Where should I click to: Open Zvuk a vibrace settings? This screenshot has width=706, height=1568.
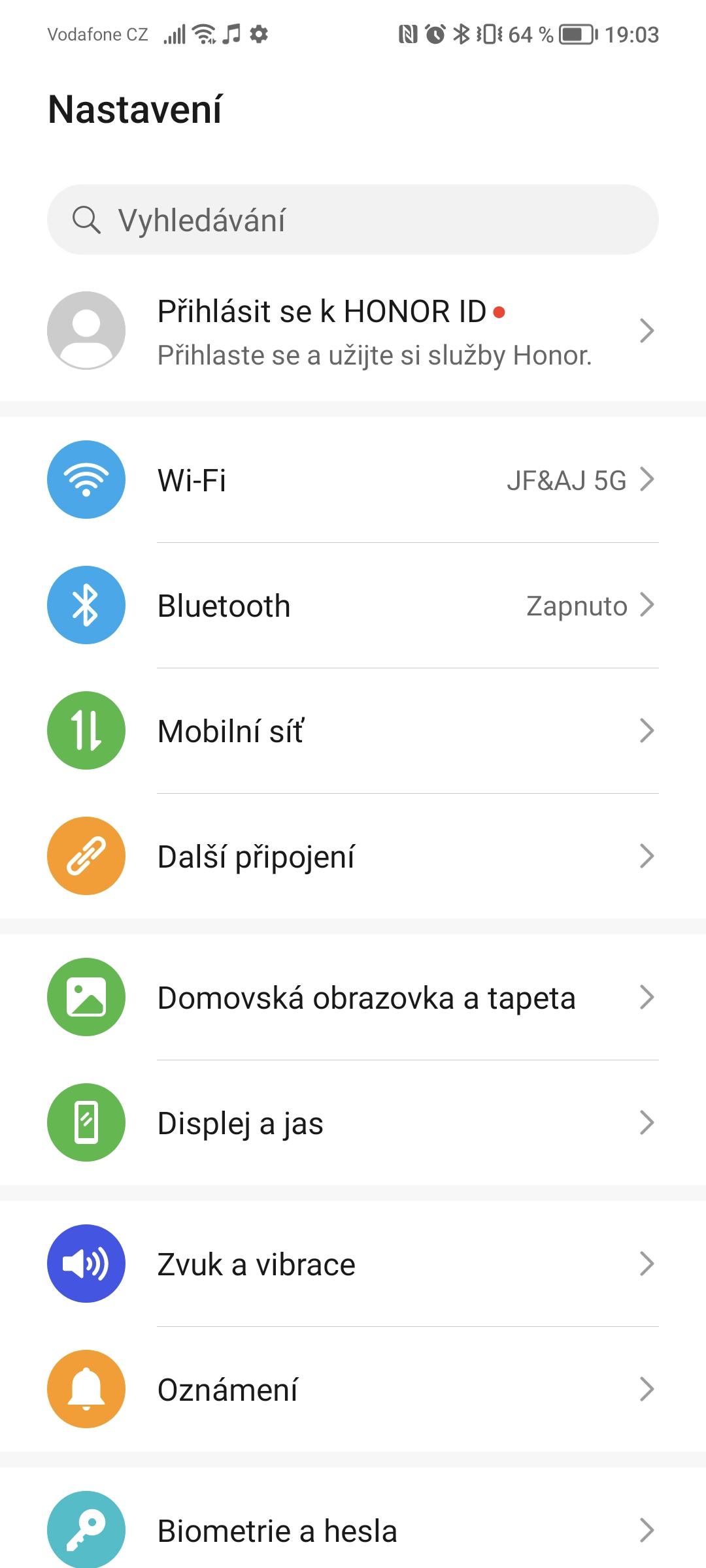pyautogui.click(x=353, y=1264)
